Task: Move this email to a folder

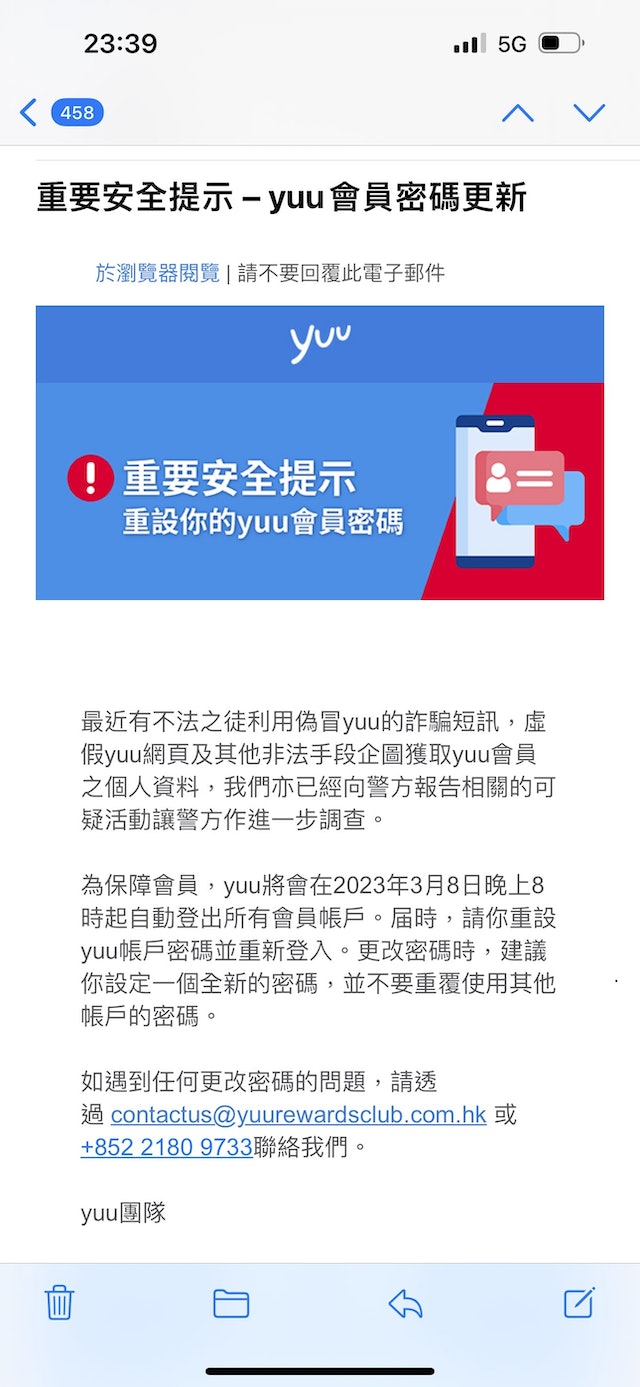Action: pos(231,1303)
